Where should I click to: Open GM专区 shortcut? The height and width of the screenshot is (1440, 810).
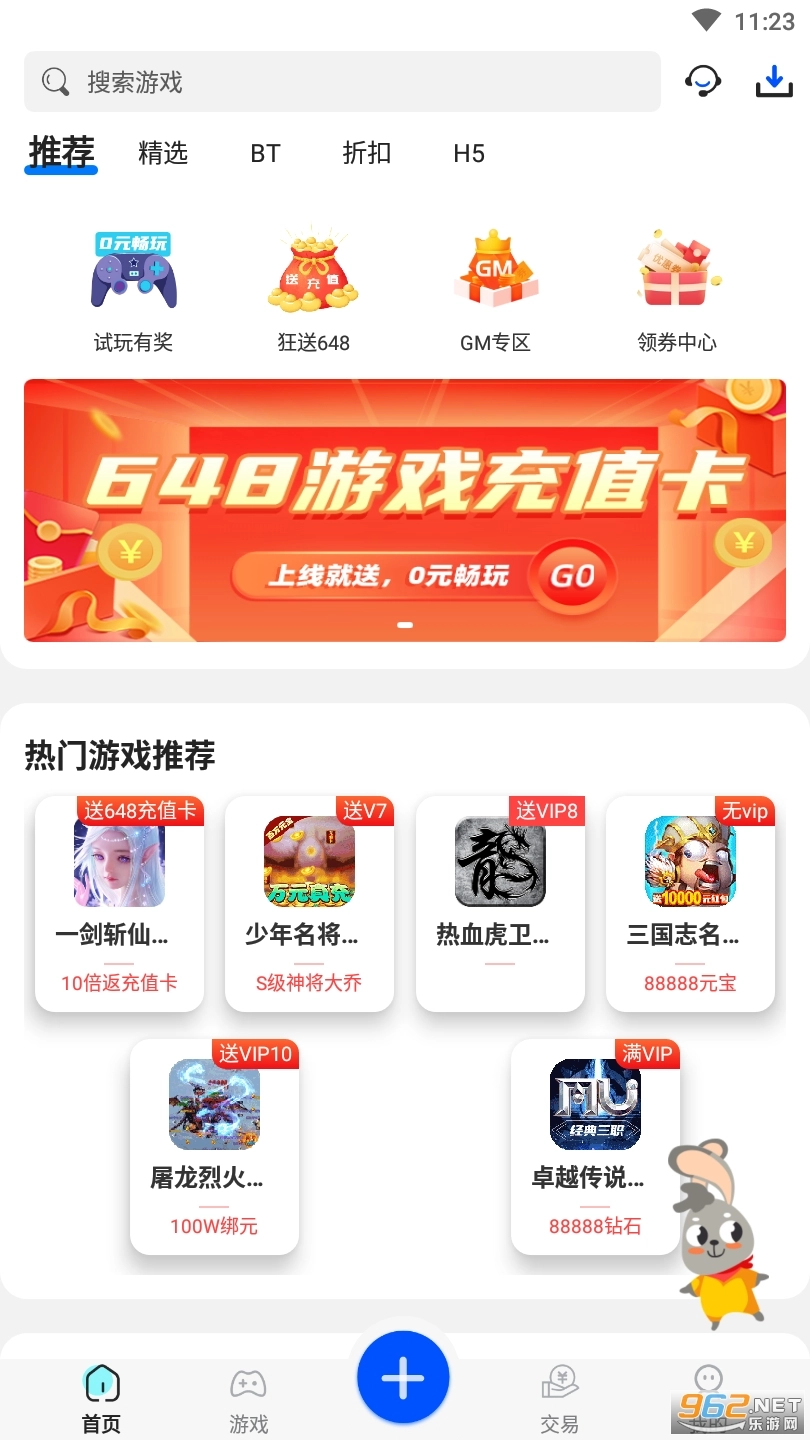pyautogui.click(x=495, y=290)
